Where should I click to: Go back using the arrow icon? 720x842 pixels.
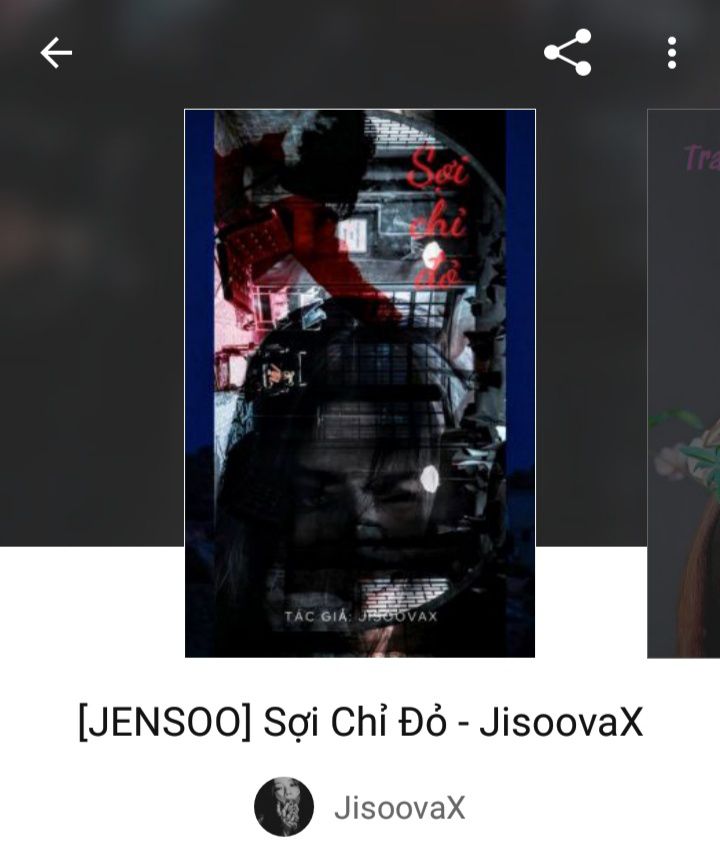tap(56, 53)
